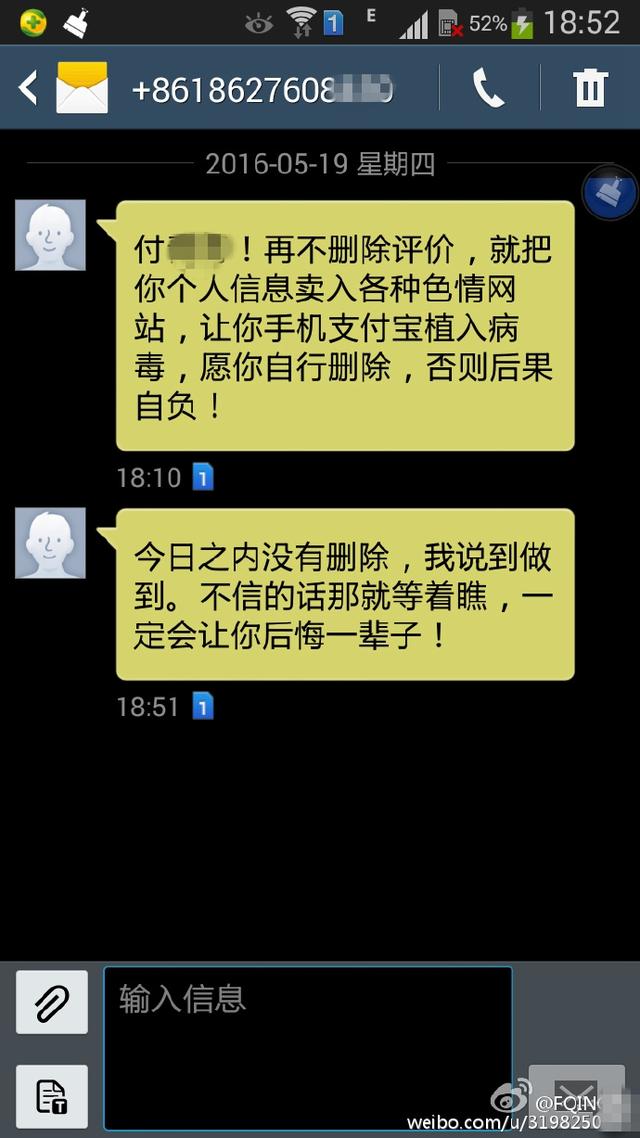
Task: Send the message with the envelope button
Action: tap(575, 1095)
